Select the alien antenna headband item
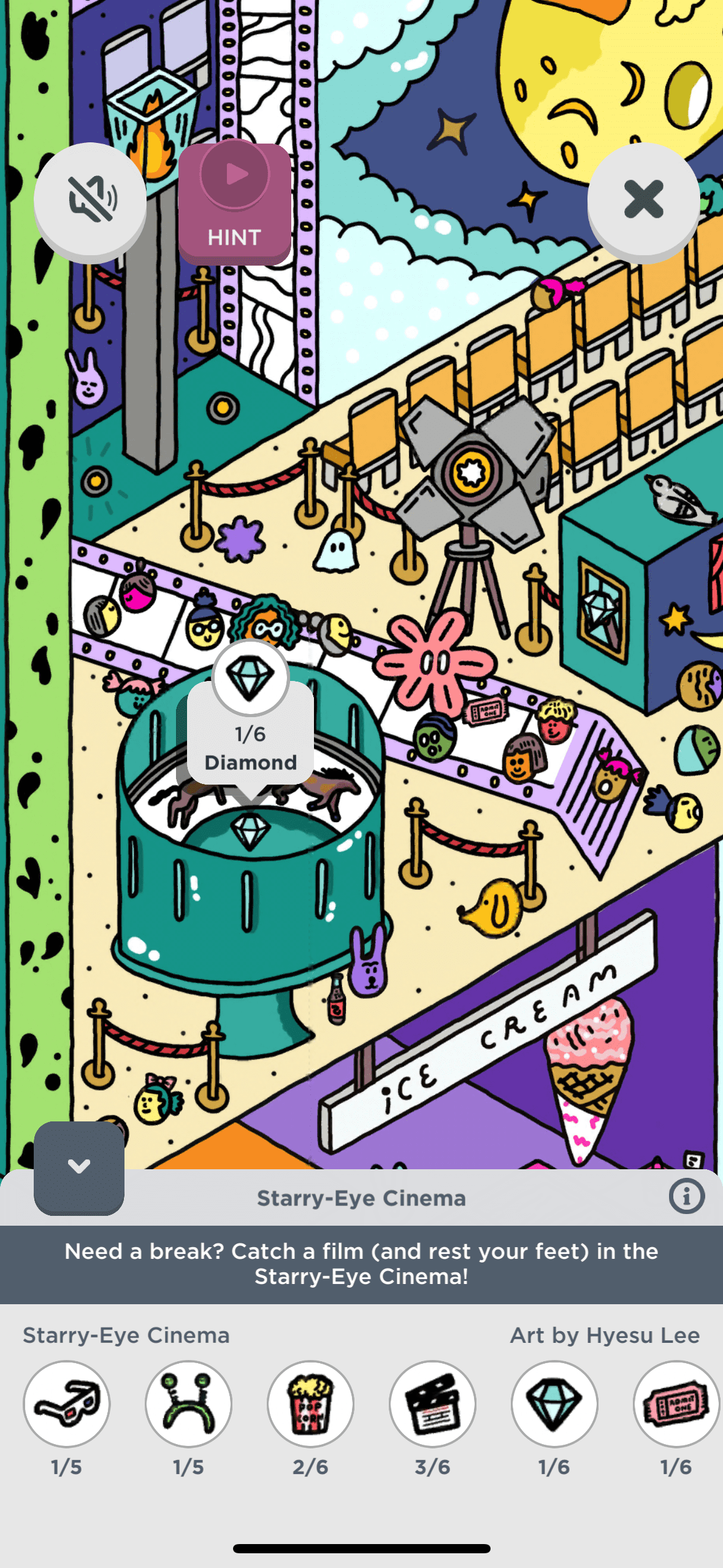This screenshot has height=1568, width=723. [188, 1404]
